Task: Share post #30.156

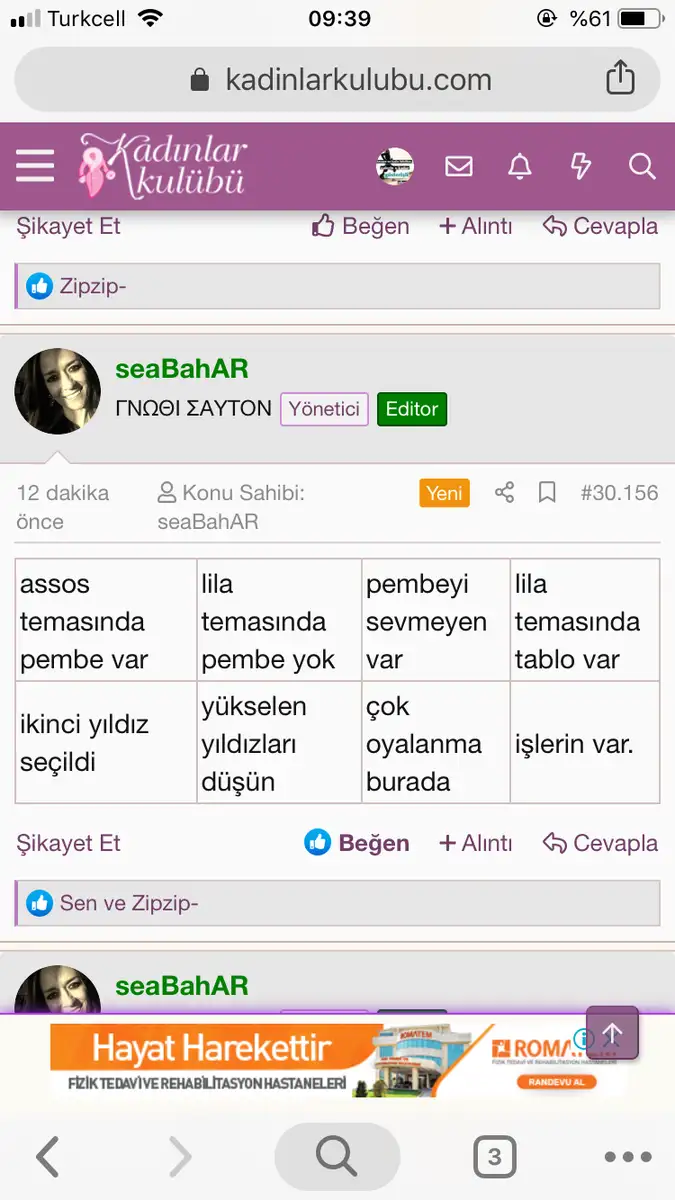Action: point(505,492)
